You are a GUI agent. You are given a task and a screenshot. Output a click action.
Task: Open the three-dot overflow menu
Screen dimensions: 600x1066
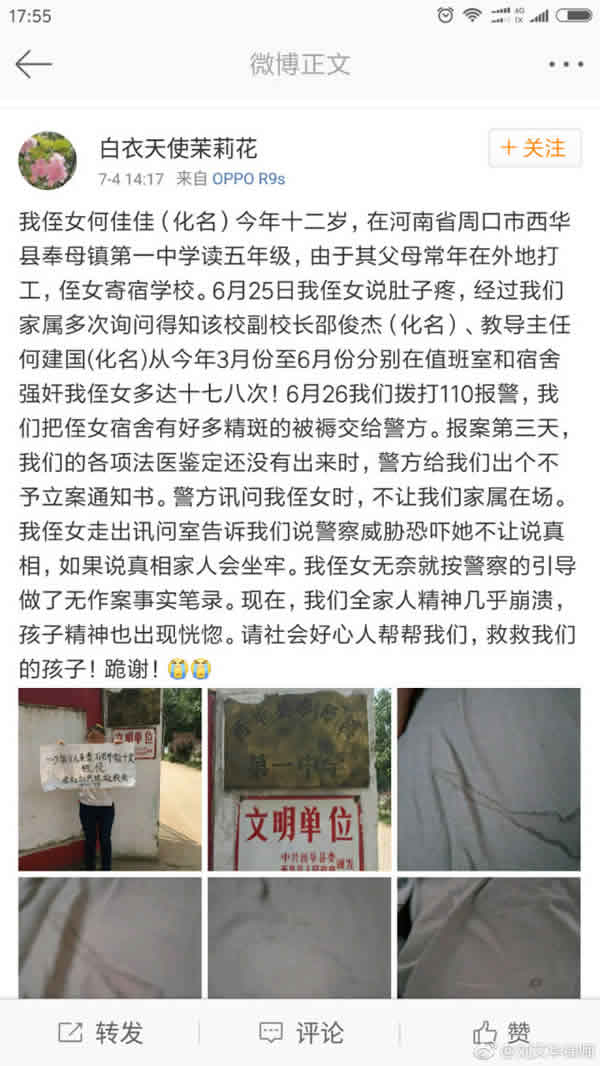(x=566, y=64)
